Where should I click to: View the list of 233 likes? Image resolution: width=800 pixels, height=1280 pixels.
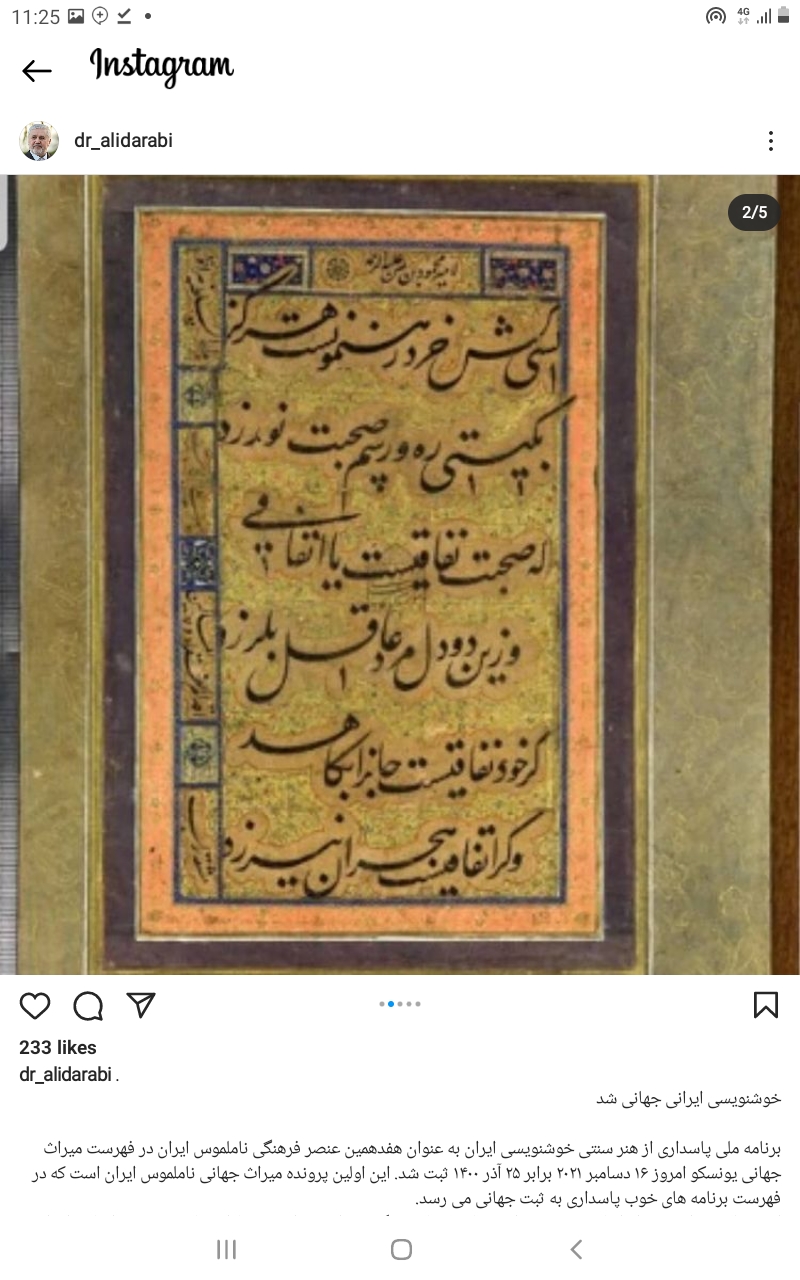(x=58, y=1047)
